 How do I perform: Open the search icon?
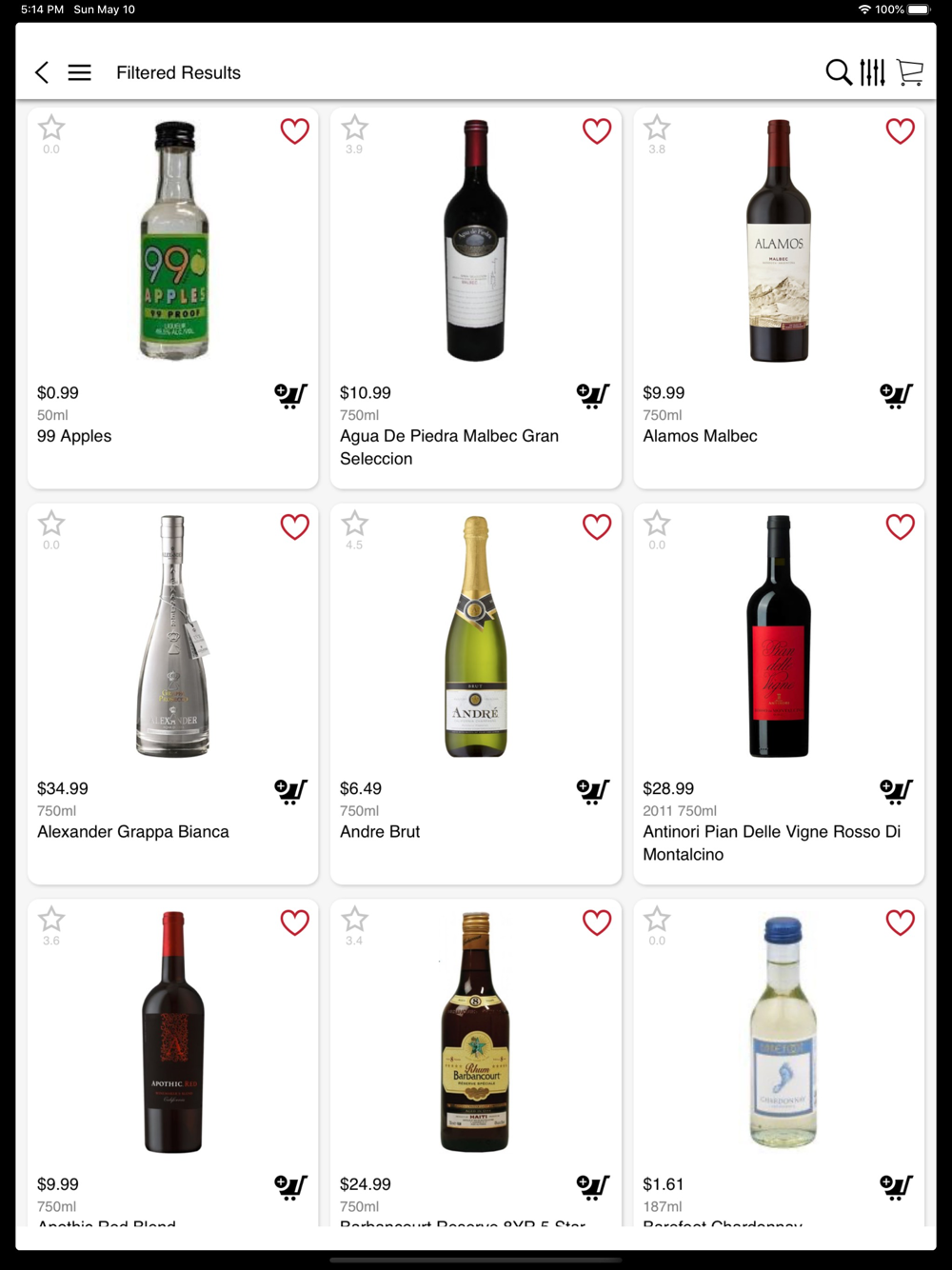pos(838,72)
